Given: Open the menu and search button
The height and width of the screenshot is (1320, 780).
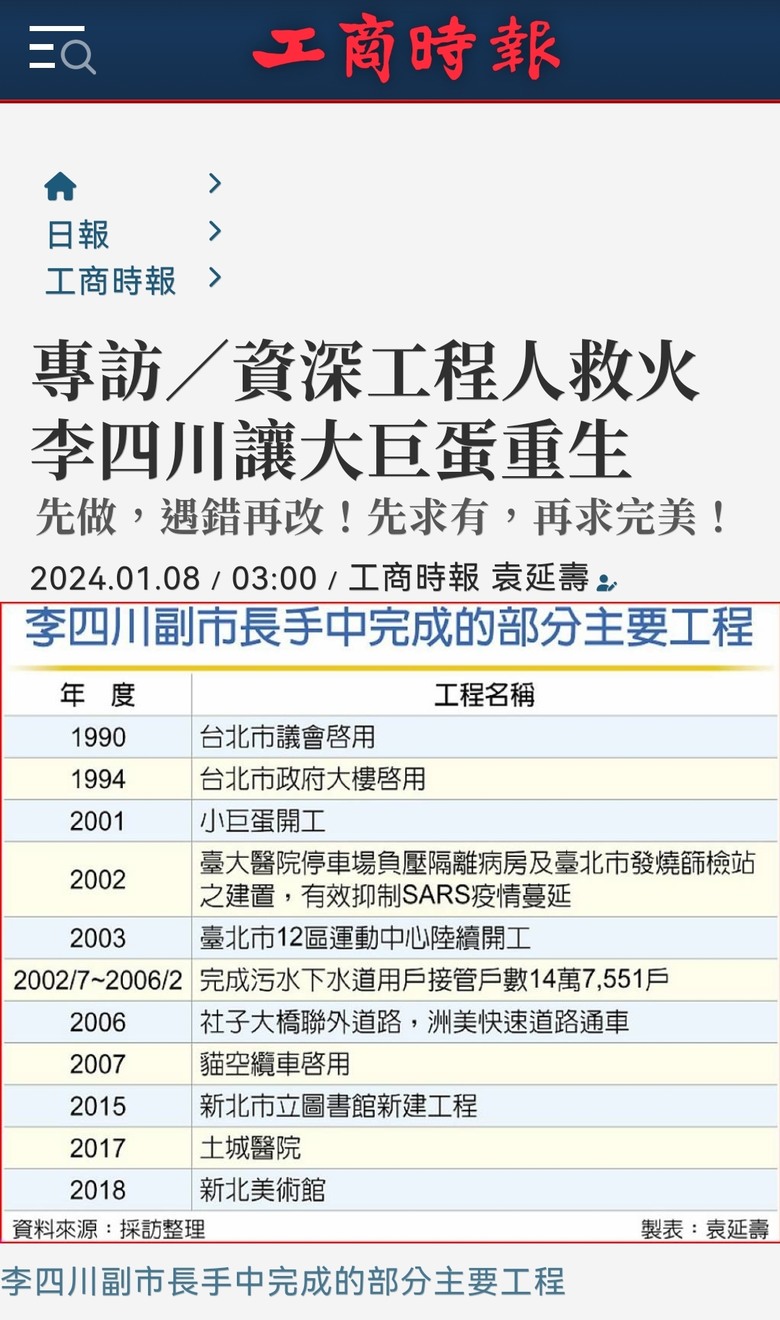Looking at the screenshot, I should pos(61,49).
